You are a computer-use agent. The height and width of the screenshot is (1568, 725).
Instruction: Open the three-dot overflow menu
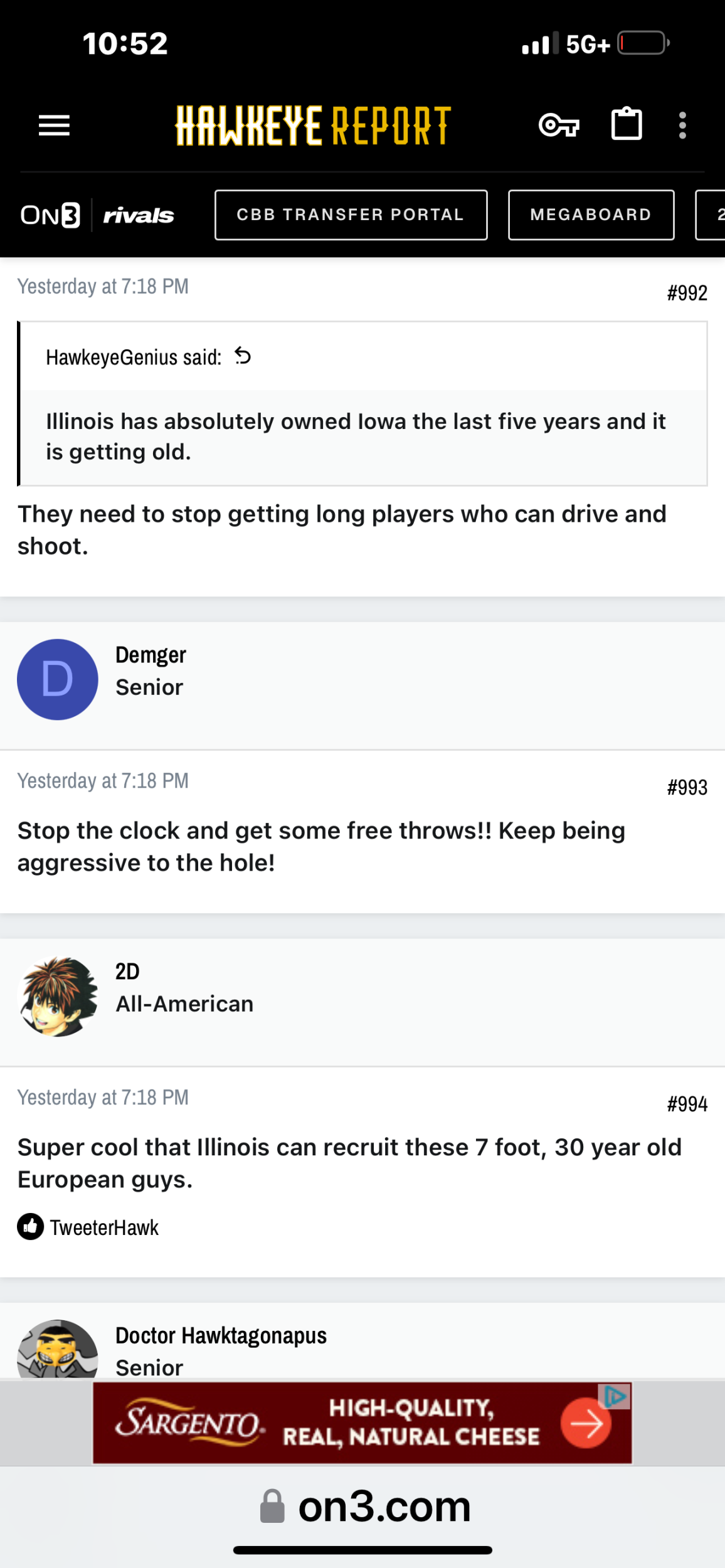click(x=682, y=125)
